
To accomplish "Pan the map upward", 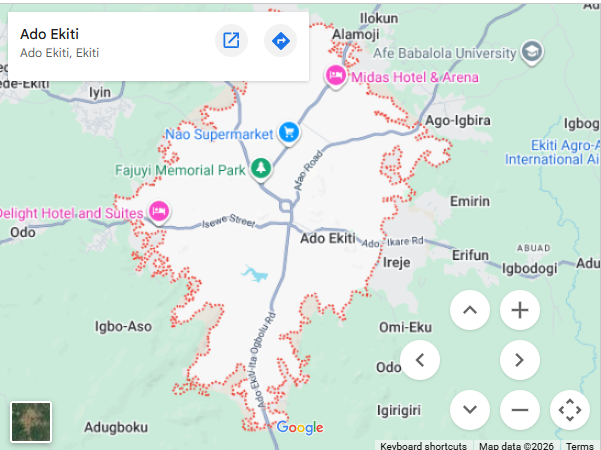I will 470,310.
